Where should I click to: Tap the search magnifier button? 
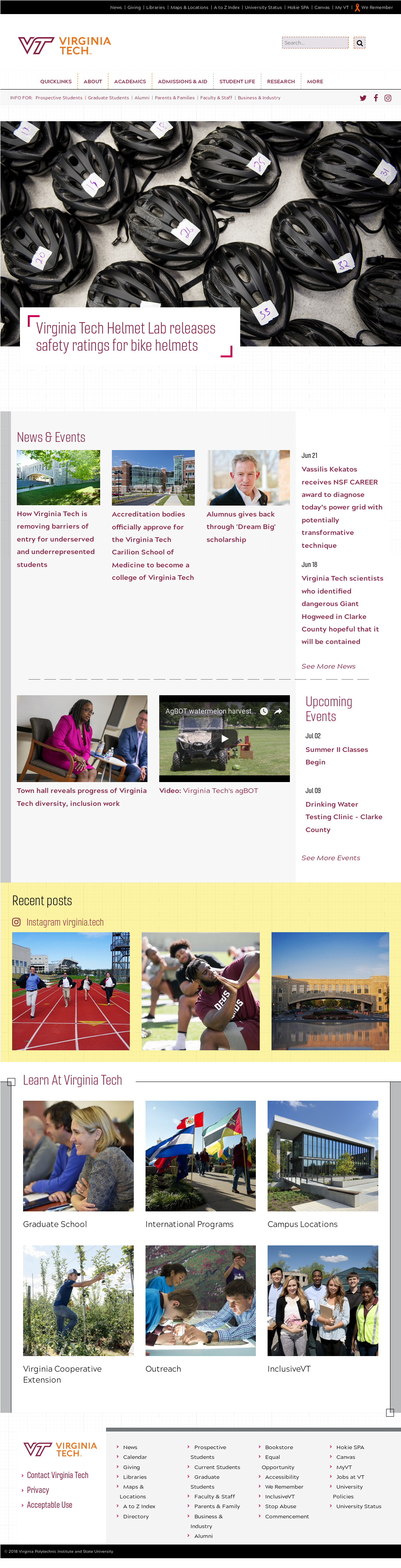(x=360, y=43)
